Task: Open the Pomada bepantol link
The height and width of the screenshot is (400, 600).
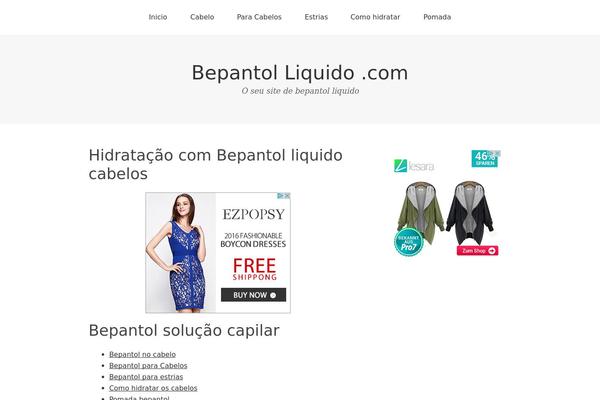Action: coord(139,397)
